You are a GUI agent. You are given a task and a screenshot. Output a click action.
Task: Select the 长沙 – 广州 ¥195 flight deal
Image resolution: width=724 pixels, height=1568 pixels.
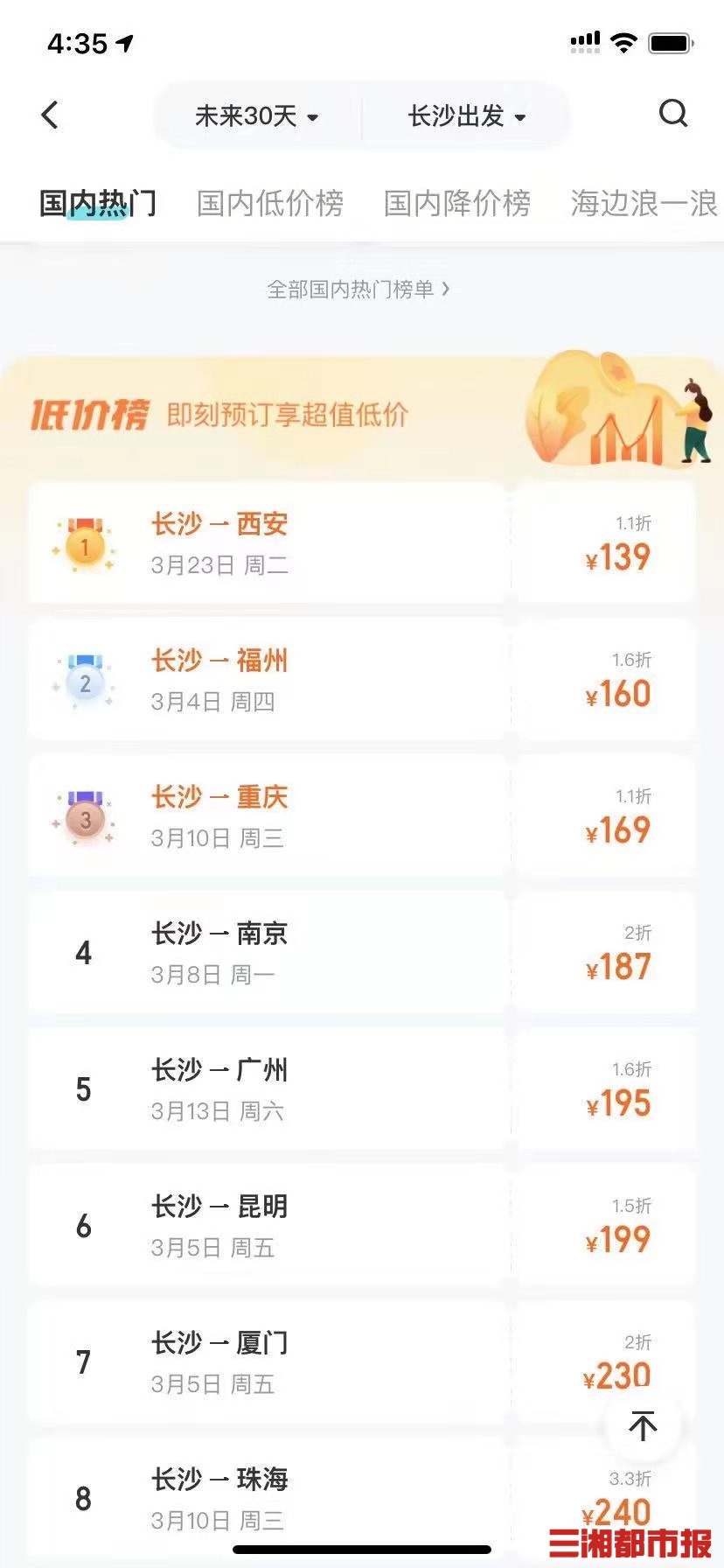point(350,1088)
